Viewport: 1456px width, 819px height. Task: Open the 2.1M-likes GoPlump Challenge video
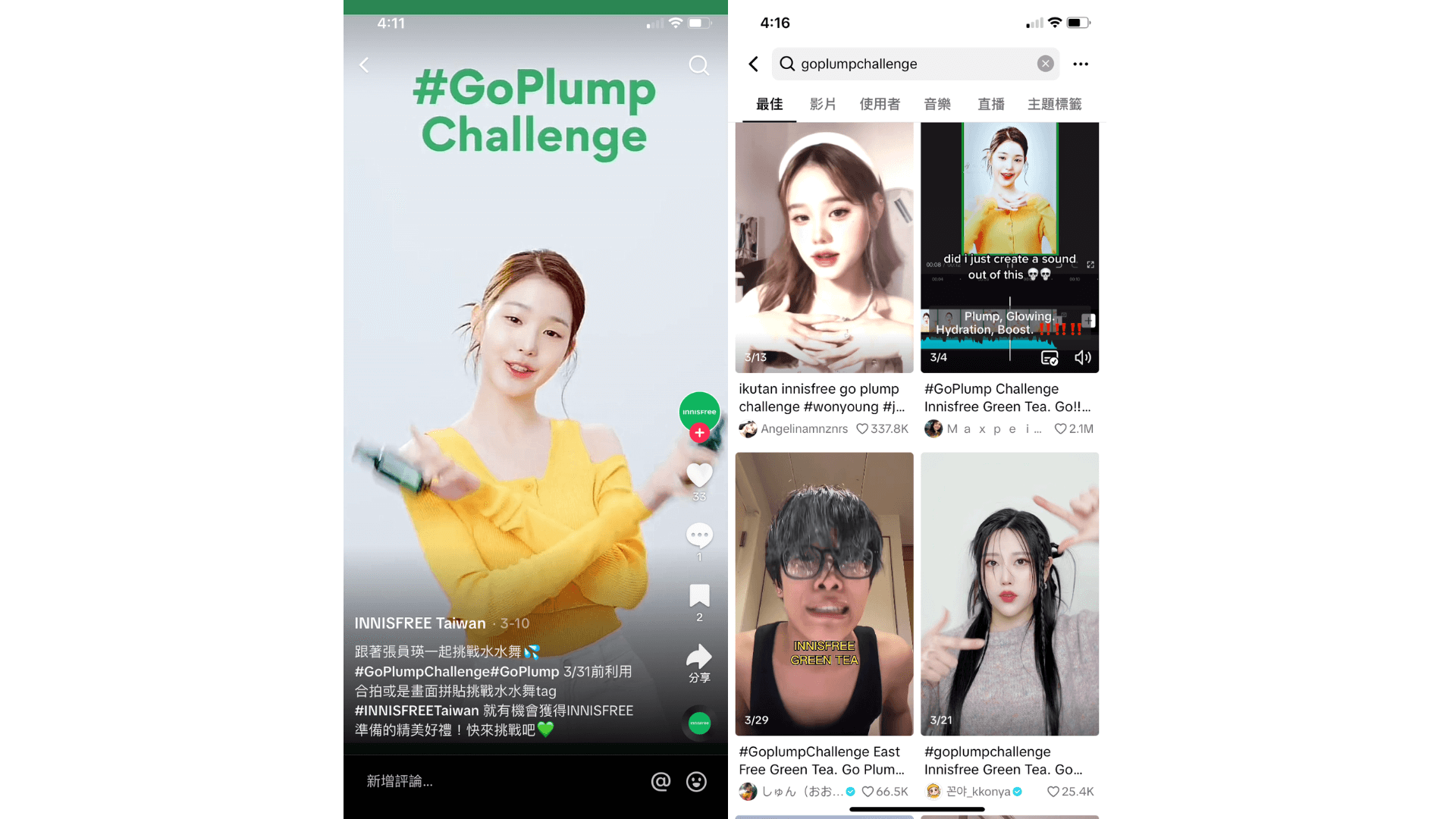pos(1009,247)
